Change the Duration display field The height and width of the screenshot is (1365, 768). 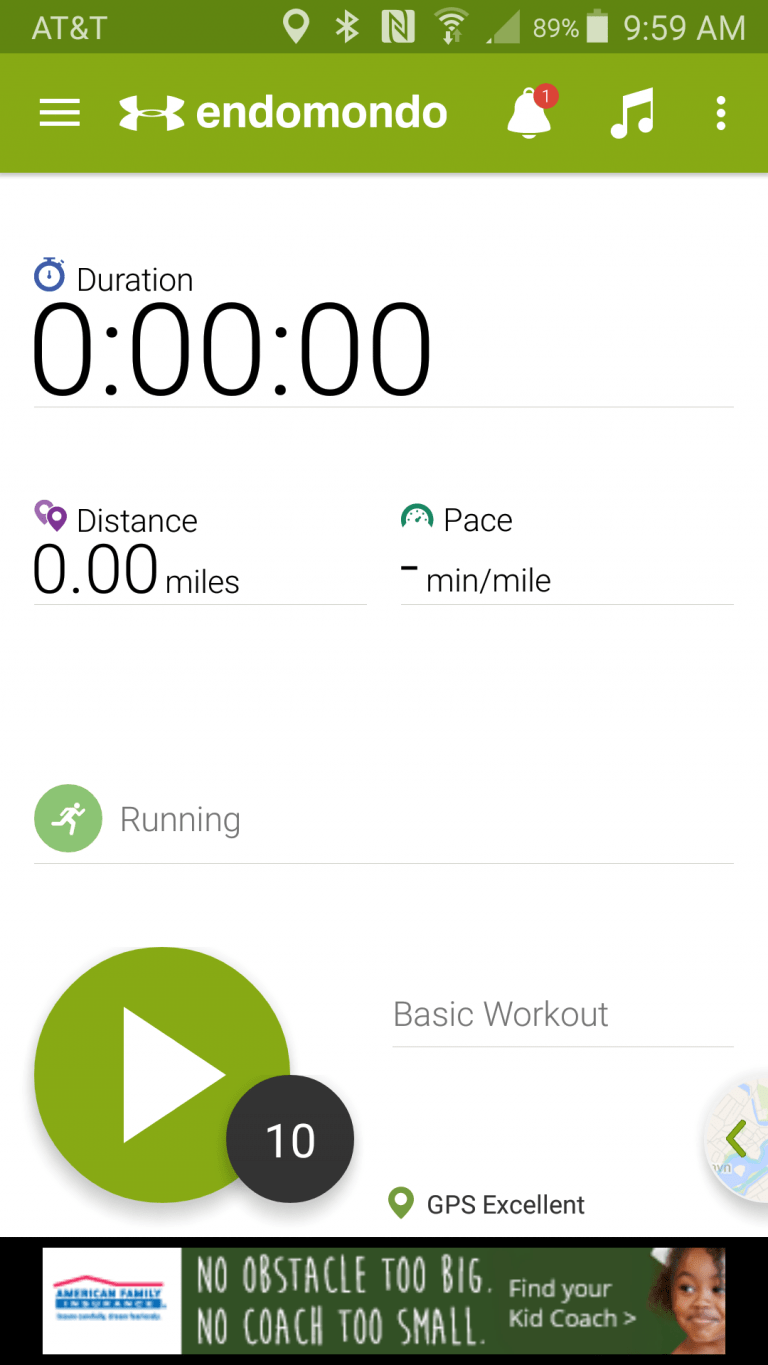point(384,332)
